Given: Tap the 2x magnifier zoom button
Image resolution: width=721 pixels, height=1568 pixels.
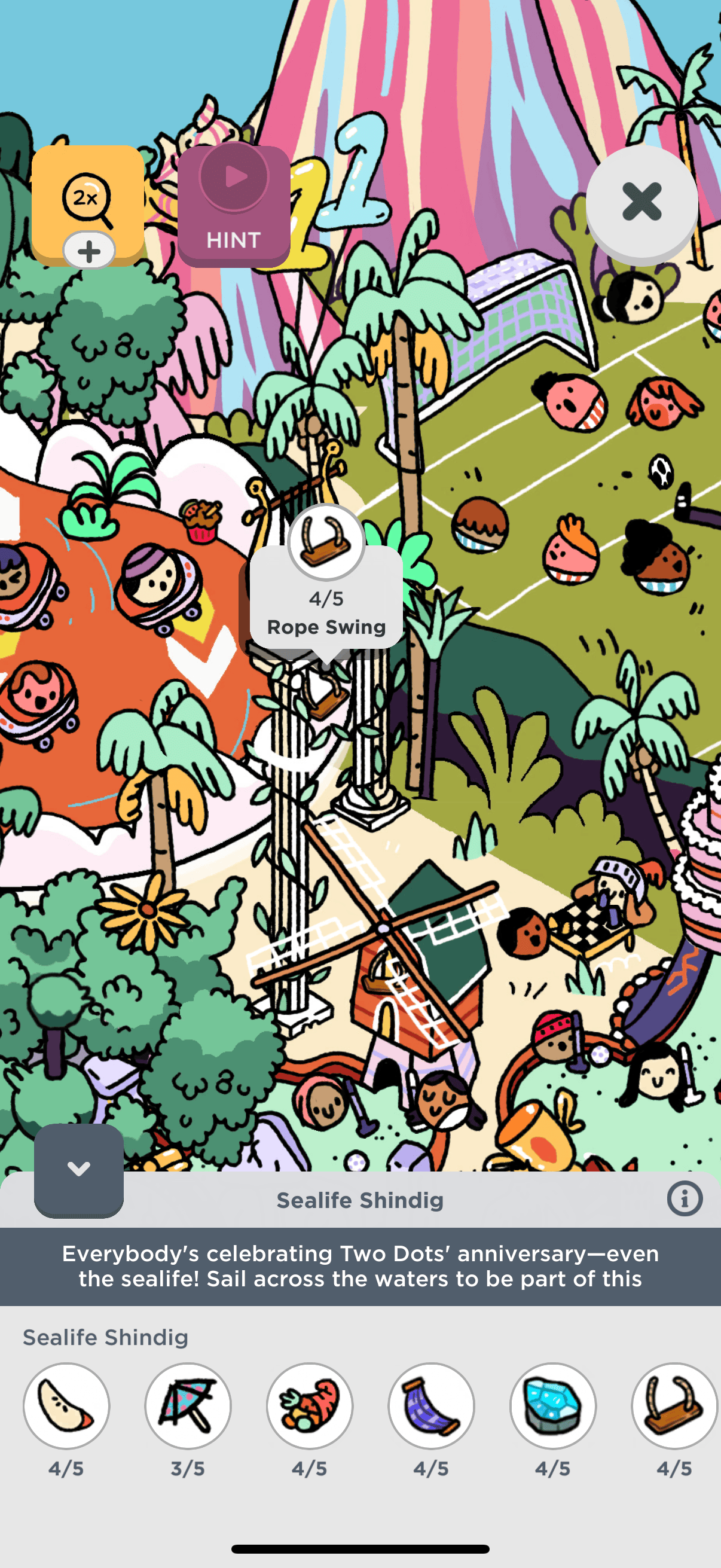Looking at the screenshot, I should pos(88,202).
